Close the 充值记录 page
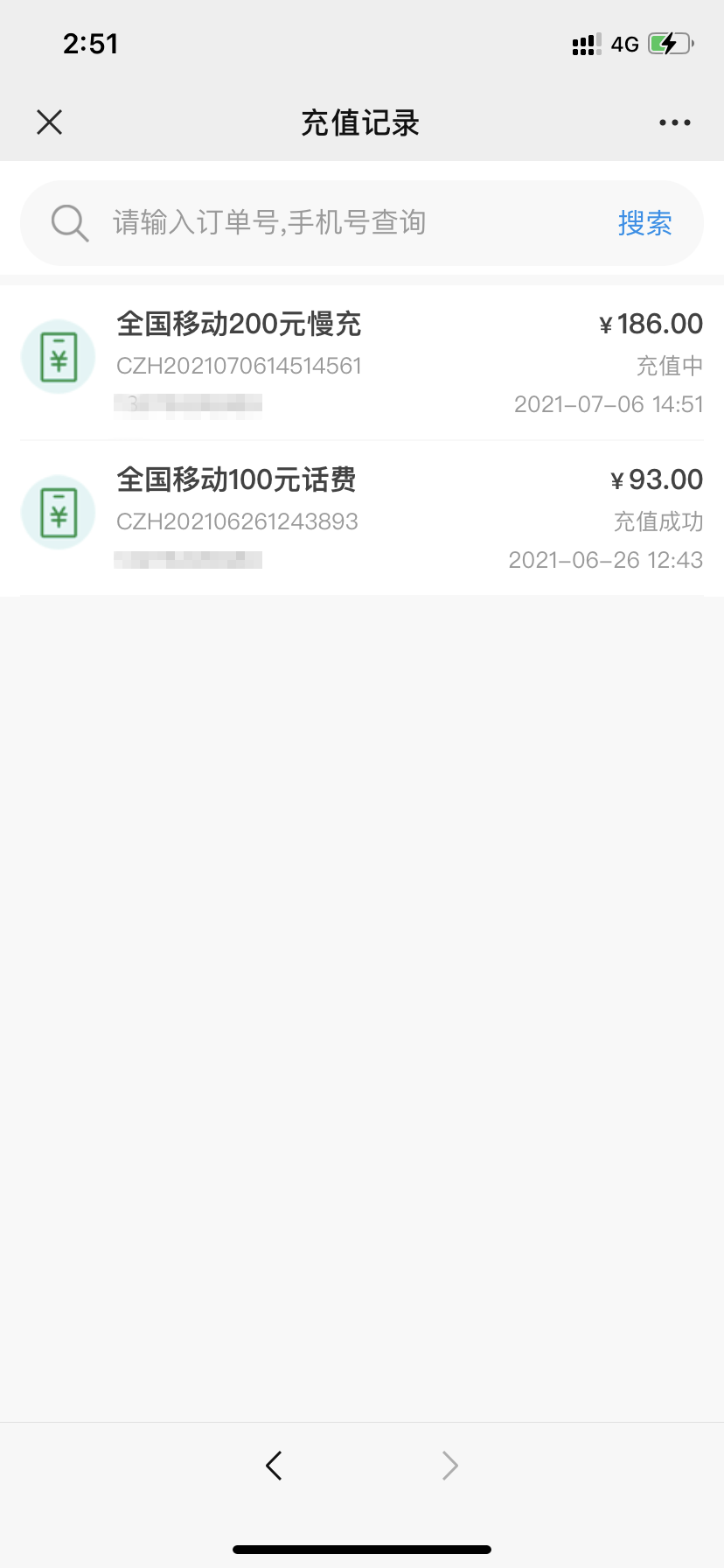This screenshot has width=724, height=1568. [x=50, y=122]
